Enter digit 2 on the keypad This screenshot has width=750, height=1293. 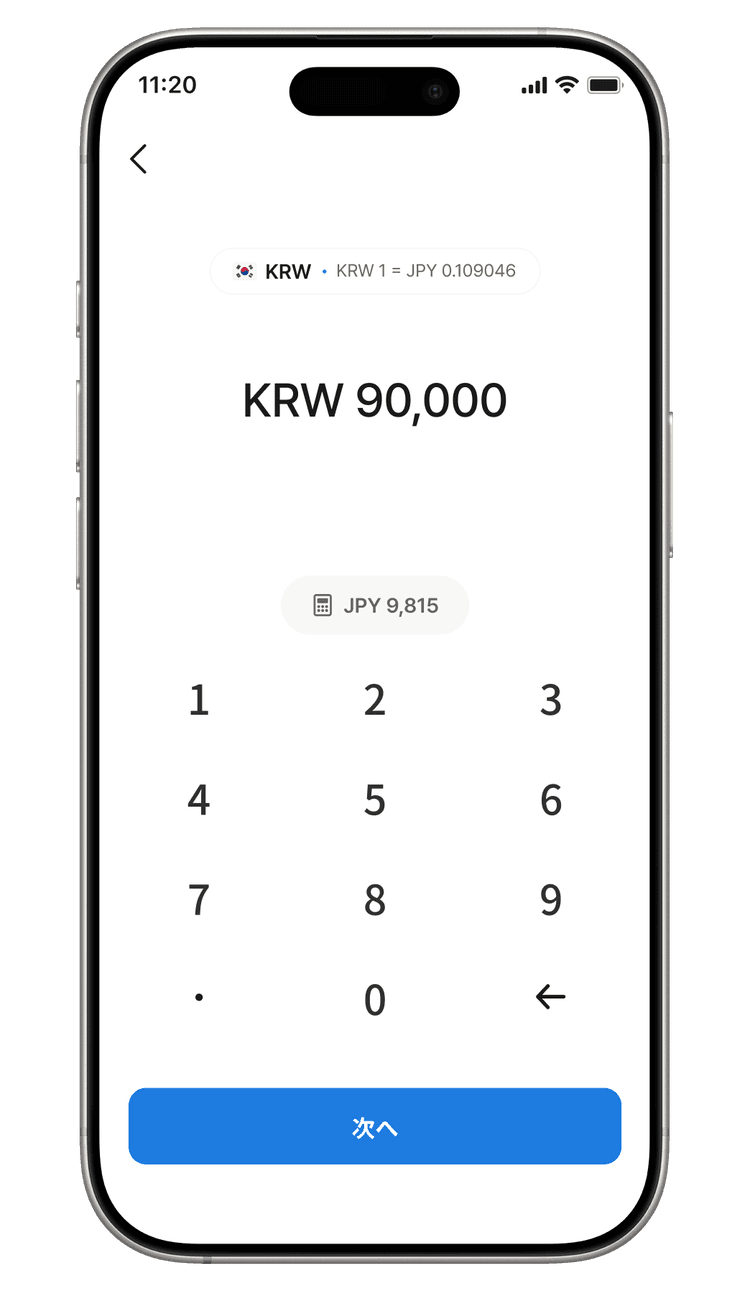point(375,701)
